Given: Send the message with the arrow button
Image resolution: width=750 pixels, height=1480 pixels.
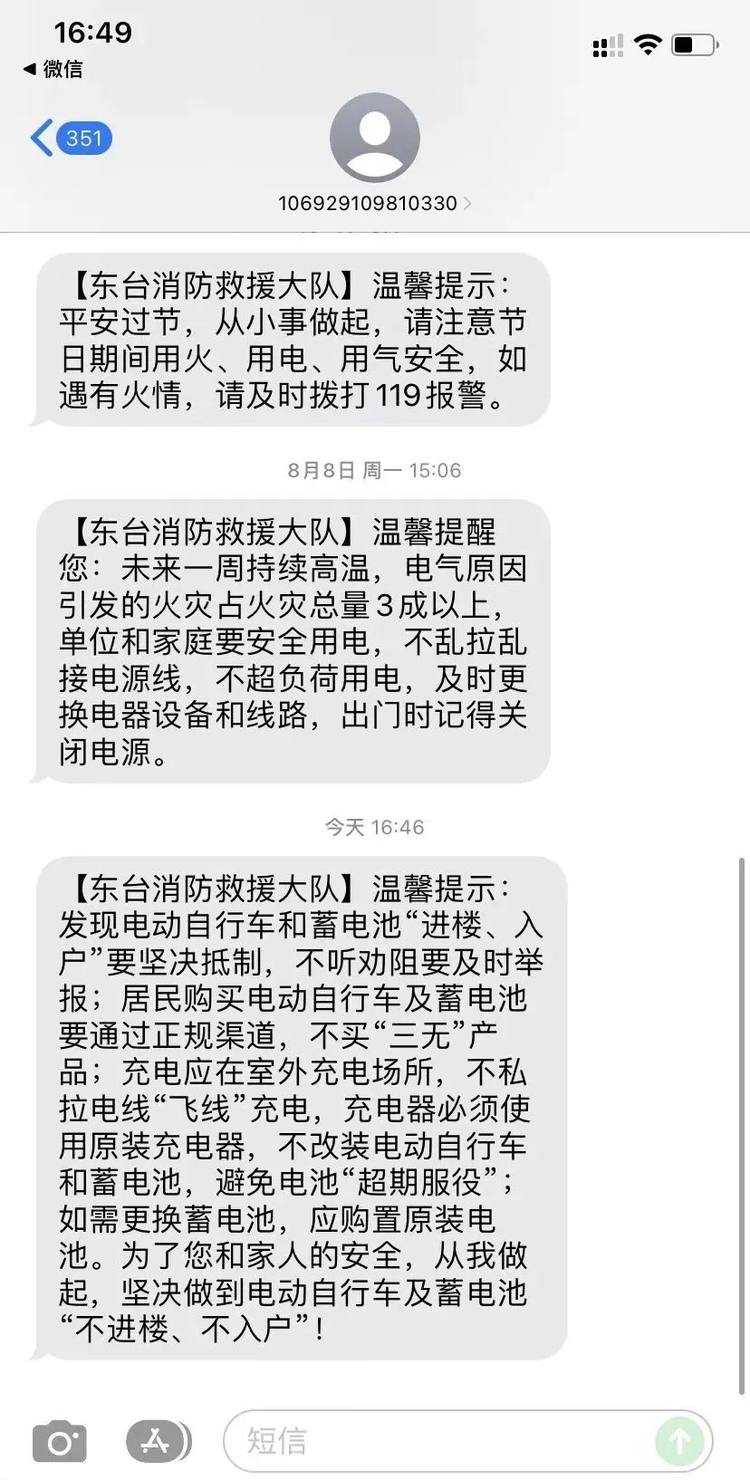Looking at the screenshot, I should coord(680,1440).
